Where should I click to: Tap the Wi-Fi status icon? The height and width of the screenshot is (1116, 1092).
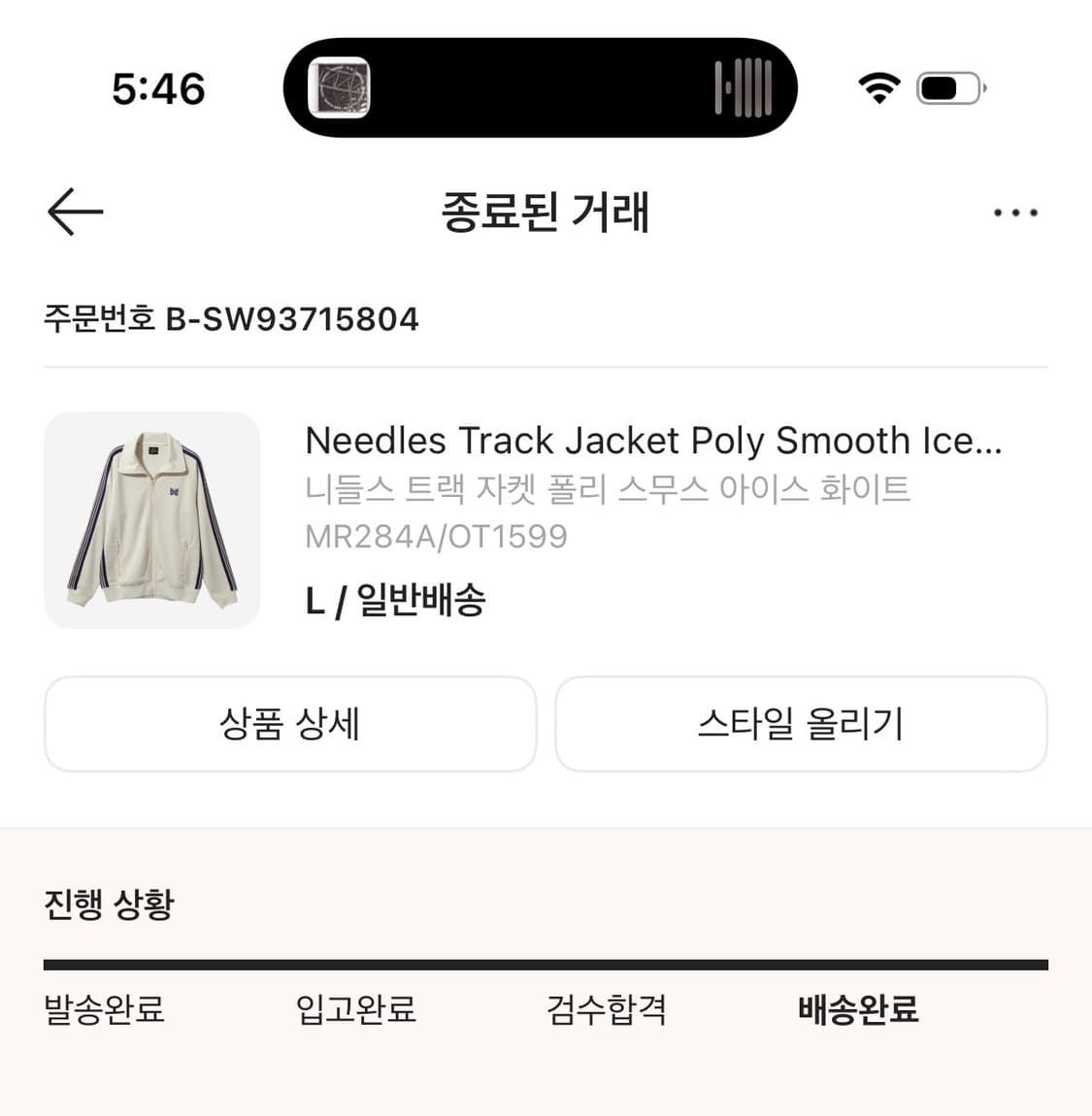[877, 87]
